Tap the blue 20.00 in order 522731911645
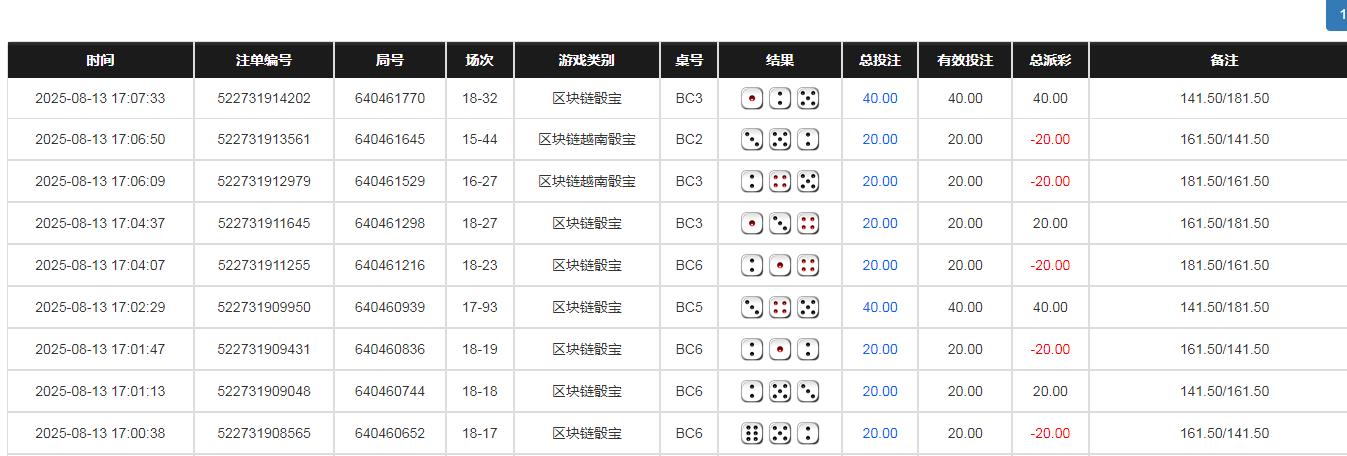Image resolution: width=1347 pixels, height=456 pixels. [880, 224]
